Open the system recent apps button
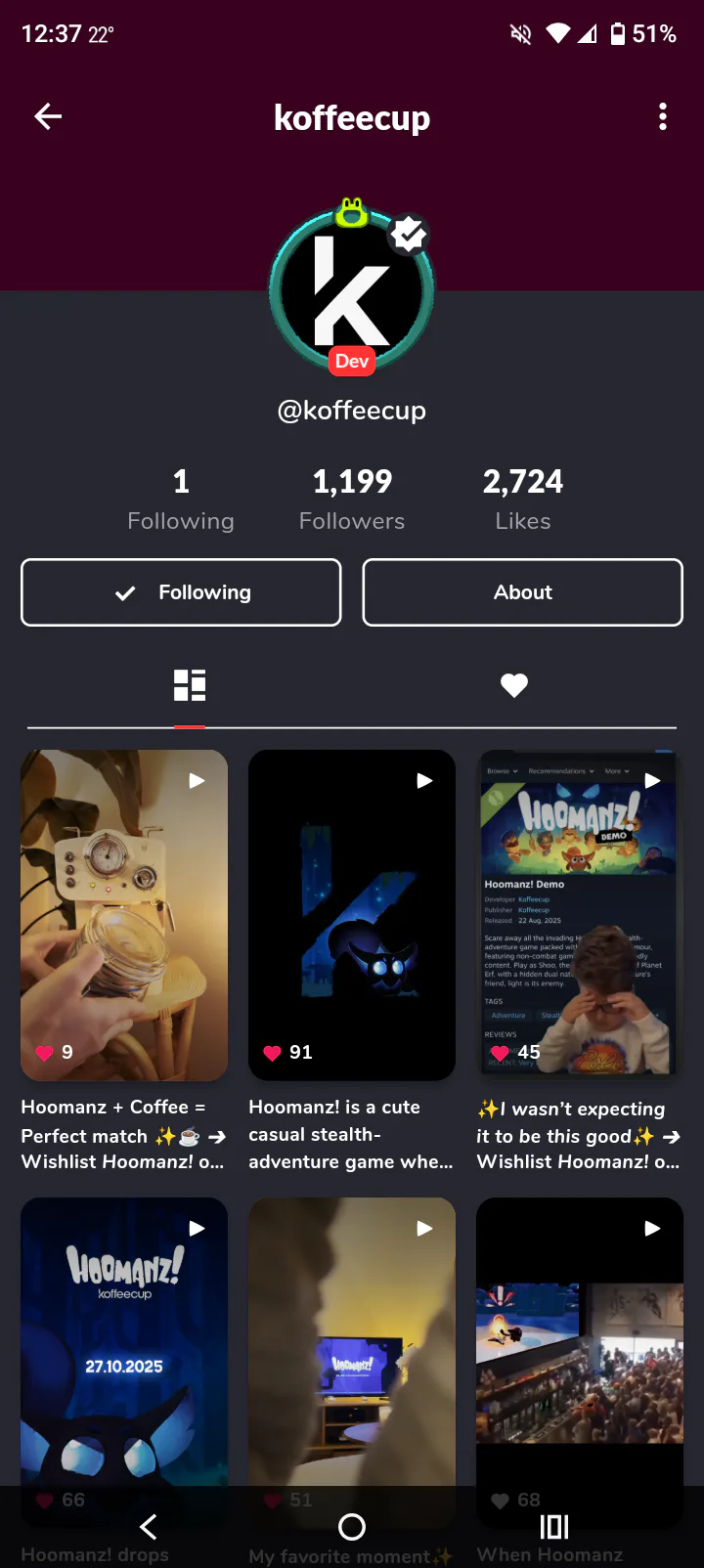 [554, 1527]
